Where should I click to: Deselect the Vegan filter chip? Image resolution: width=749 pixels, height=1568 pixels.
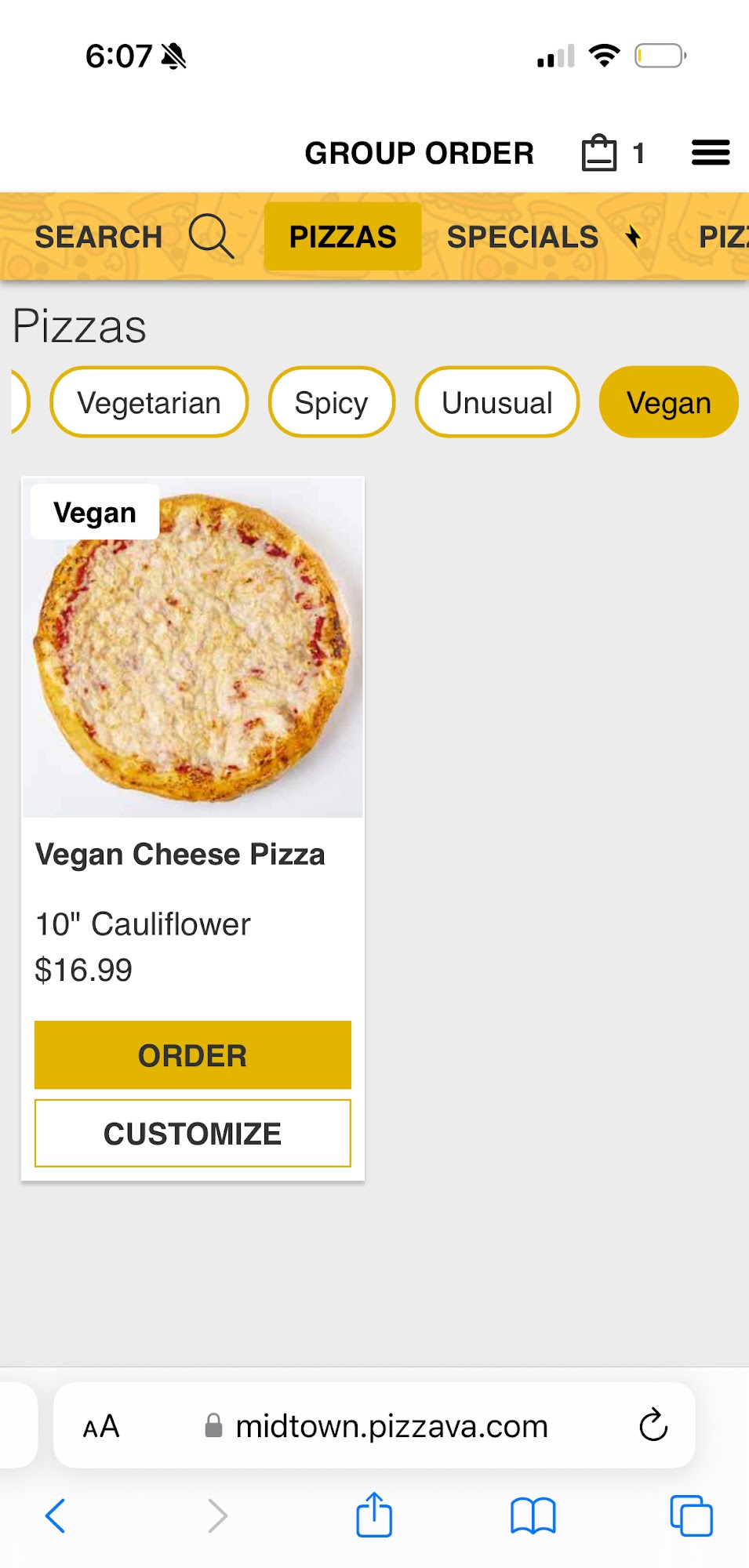[668, 402]
